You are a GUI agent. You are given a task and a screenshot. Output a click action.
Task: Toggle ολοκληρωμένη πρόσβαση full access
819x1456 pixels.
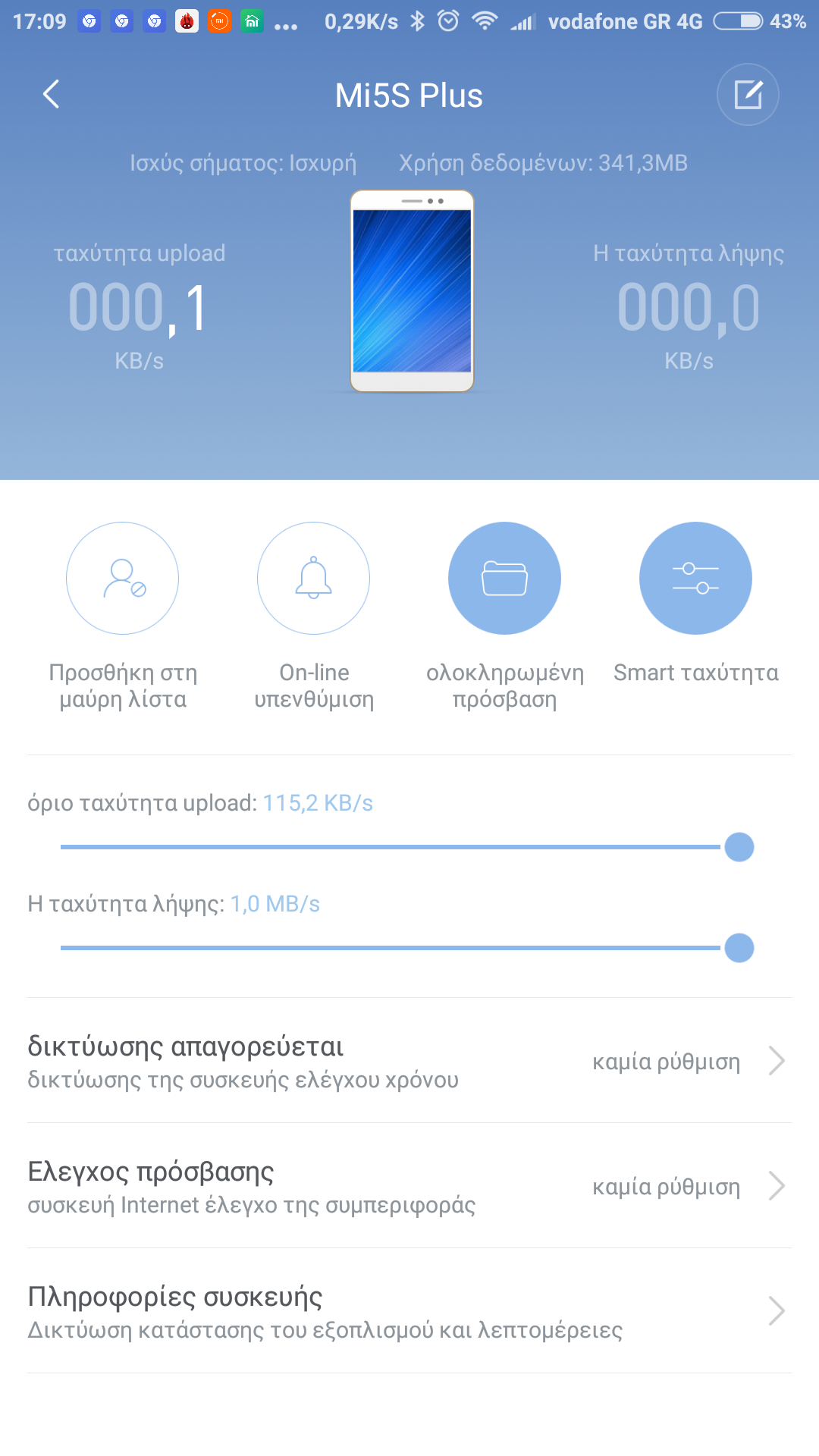pos(504,579)
